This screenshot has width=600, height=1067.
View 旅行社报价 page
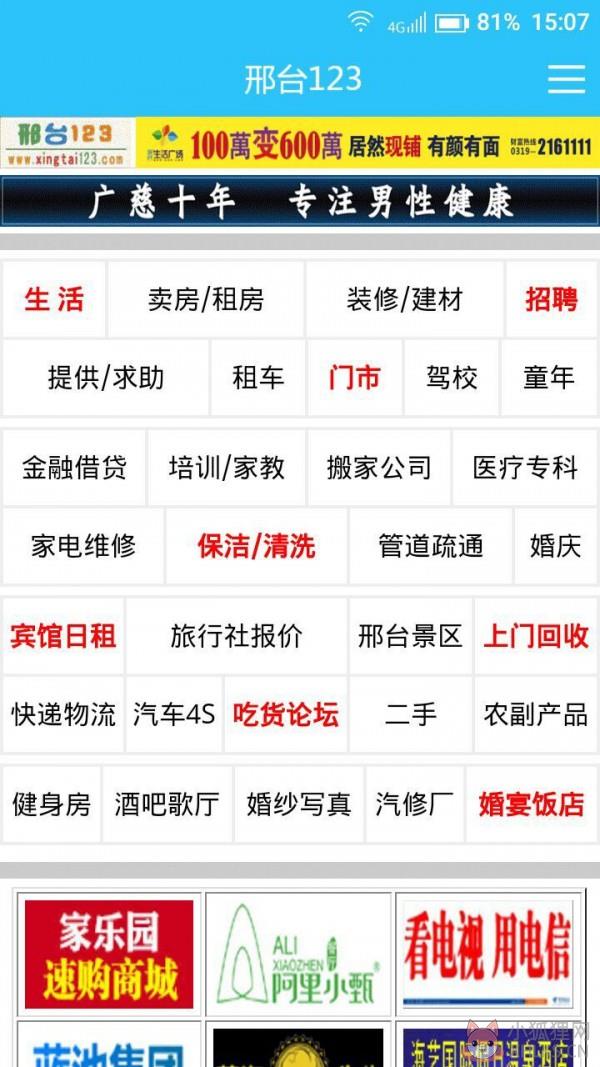click(236, 636)
